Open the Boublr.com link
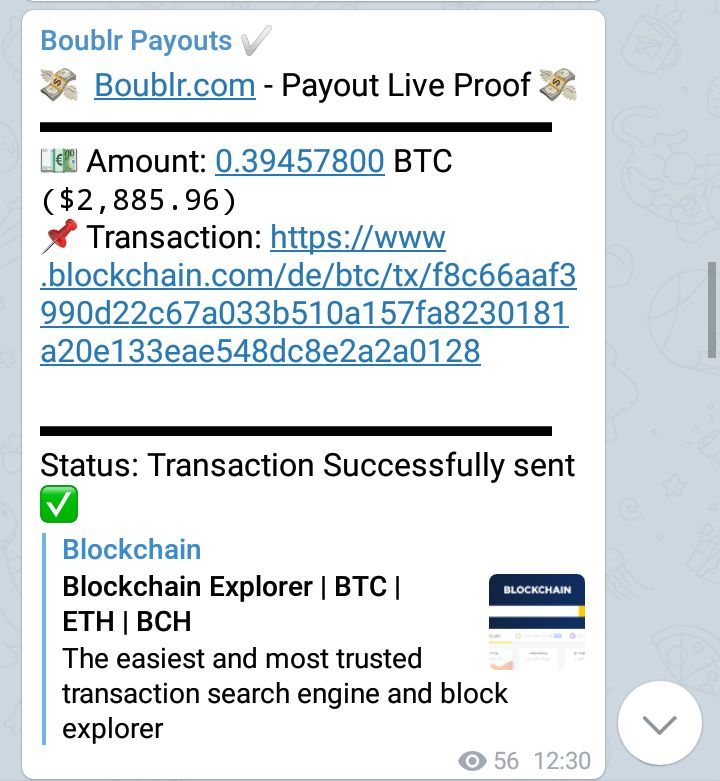This screenshot has width=720, height=781. pos(175,86)
